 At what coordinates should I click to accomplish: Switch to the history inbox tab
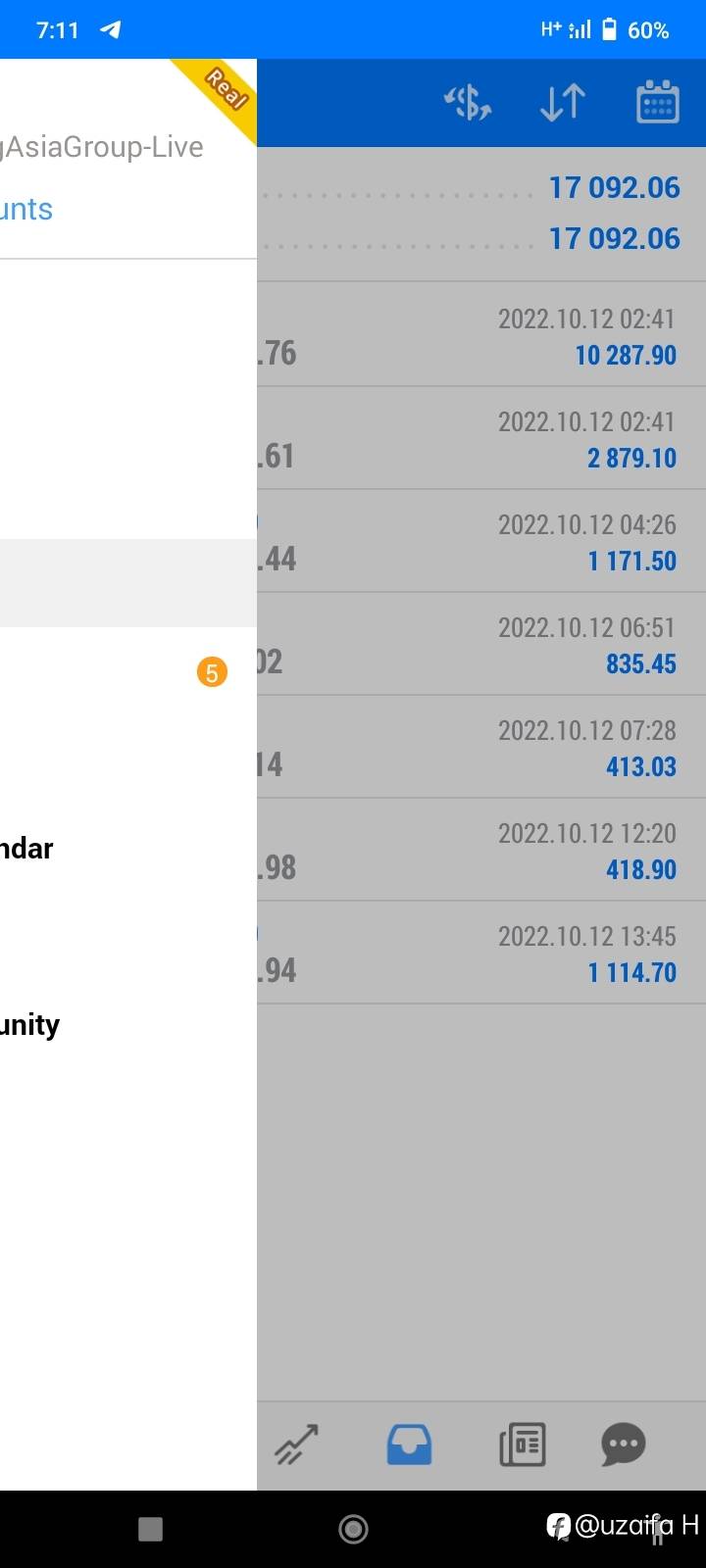(x=409, y=1445)
